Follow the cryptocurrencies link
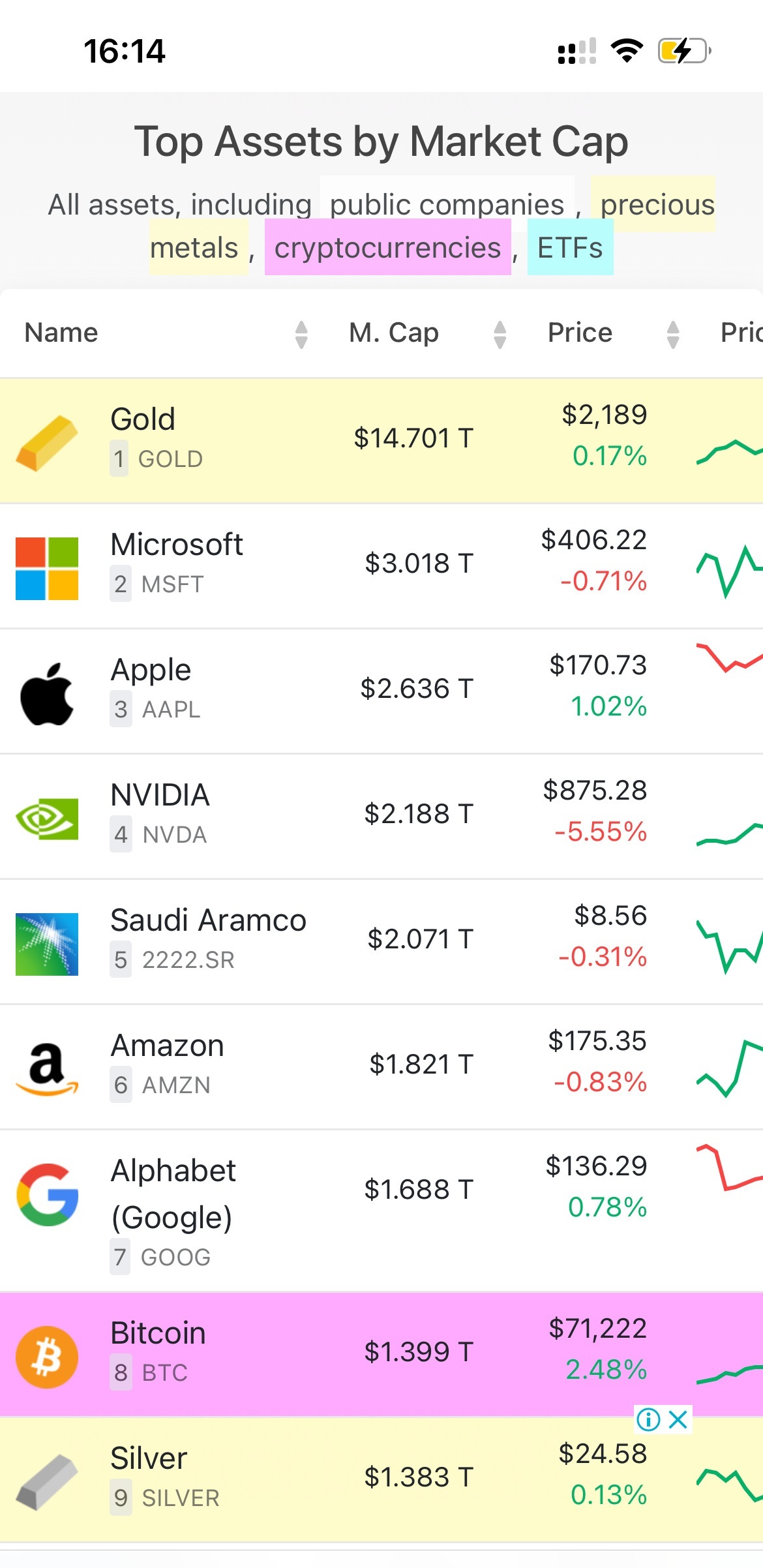This screenshot has height=1568, width=763. pyautogui.click(x=387, y=247)
